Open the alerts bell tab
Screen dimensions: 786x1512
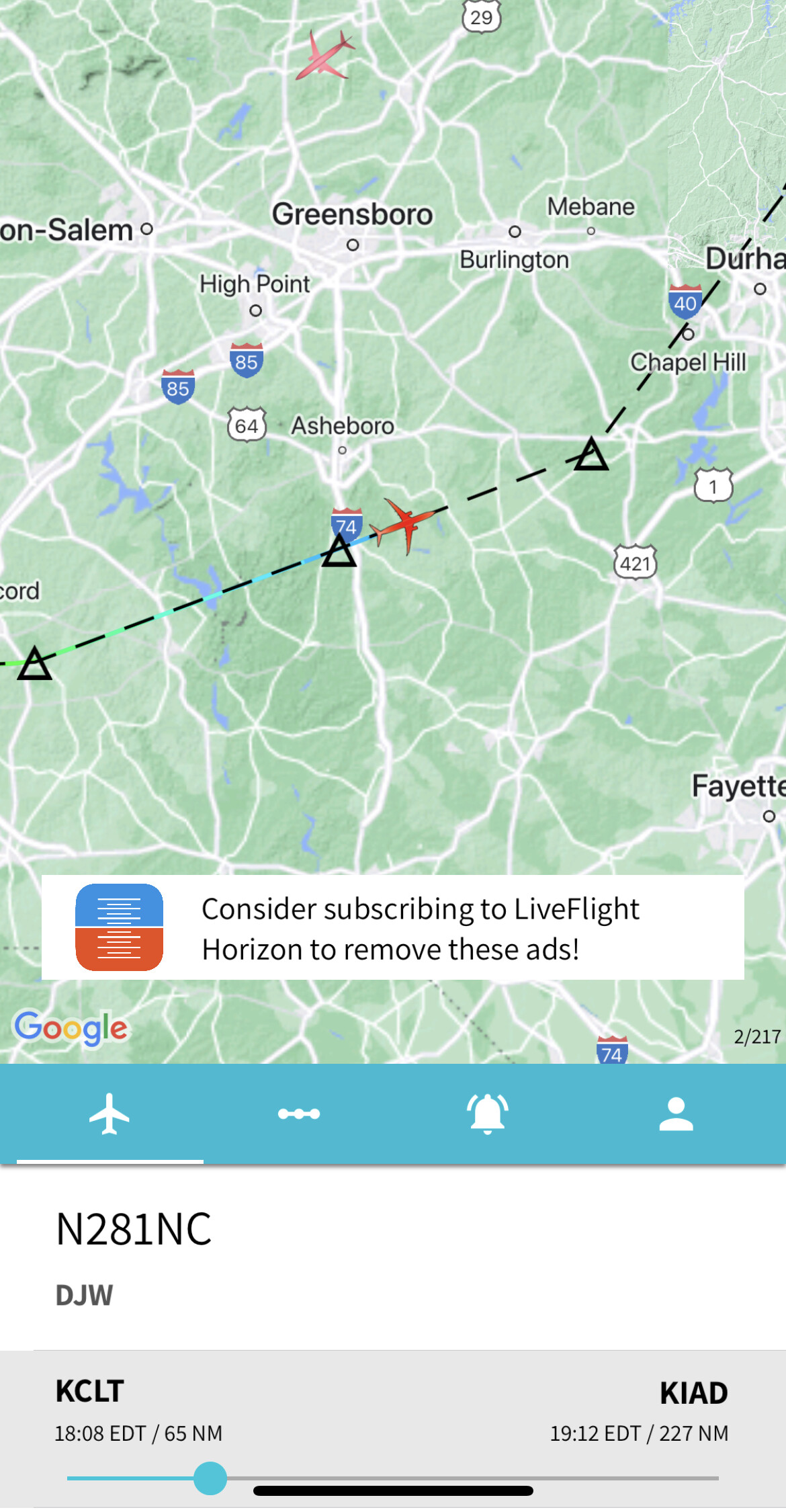point(488,1114)
